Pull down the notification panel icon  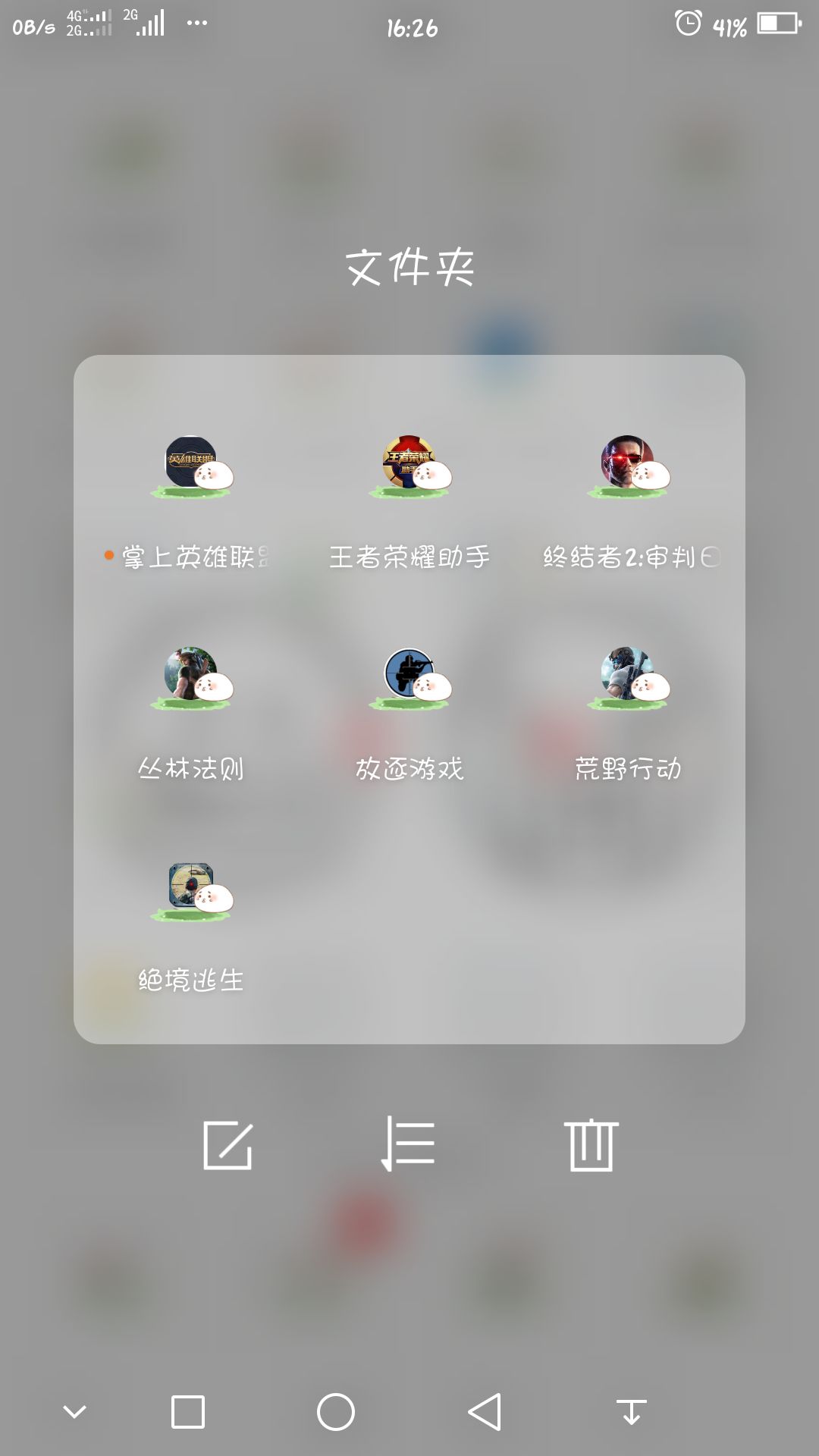(x=631, y=1412)
